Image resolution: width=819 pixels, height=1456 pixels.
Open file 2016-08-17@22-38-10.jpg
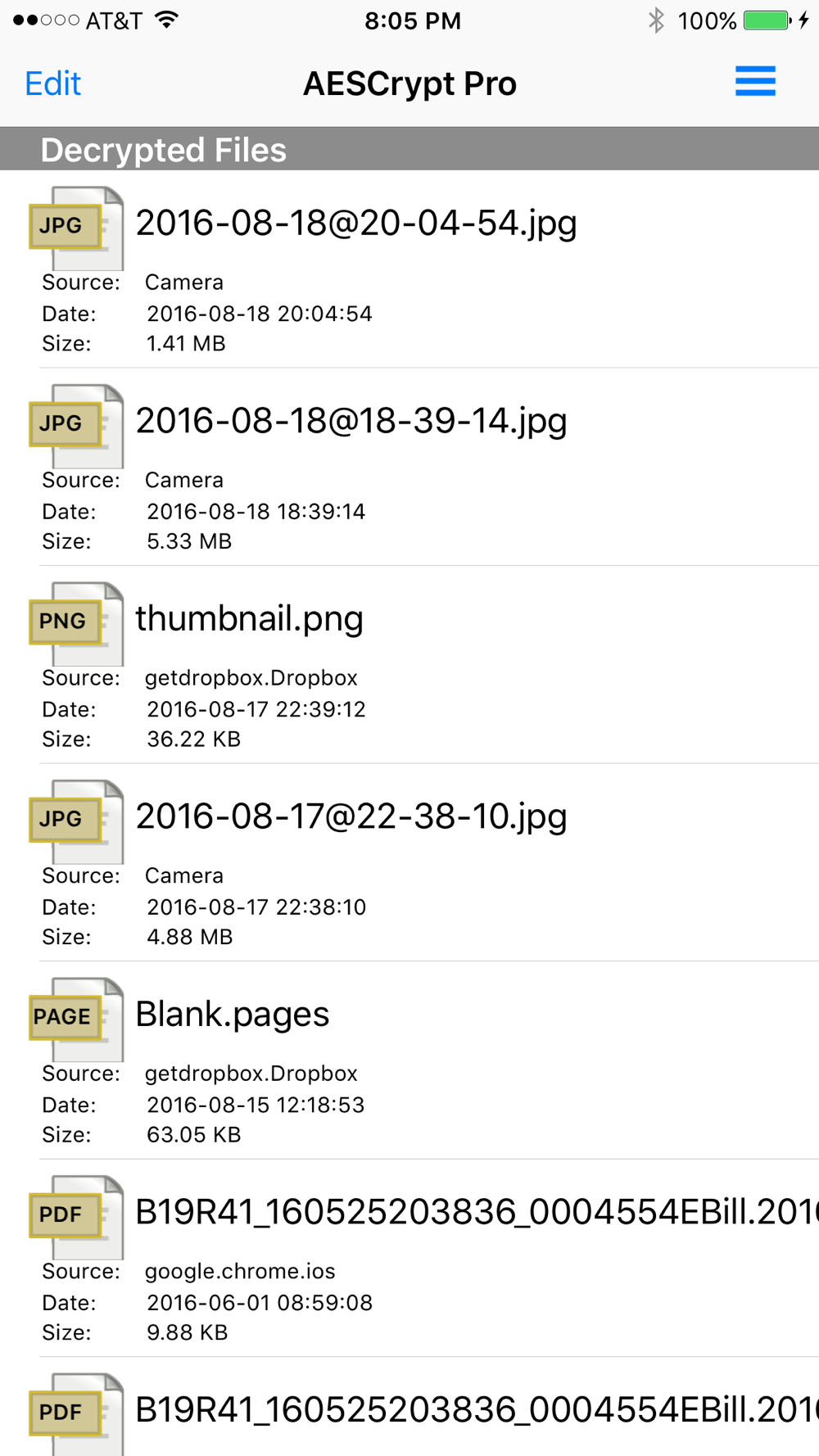[x=409, y=862]
